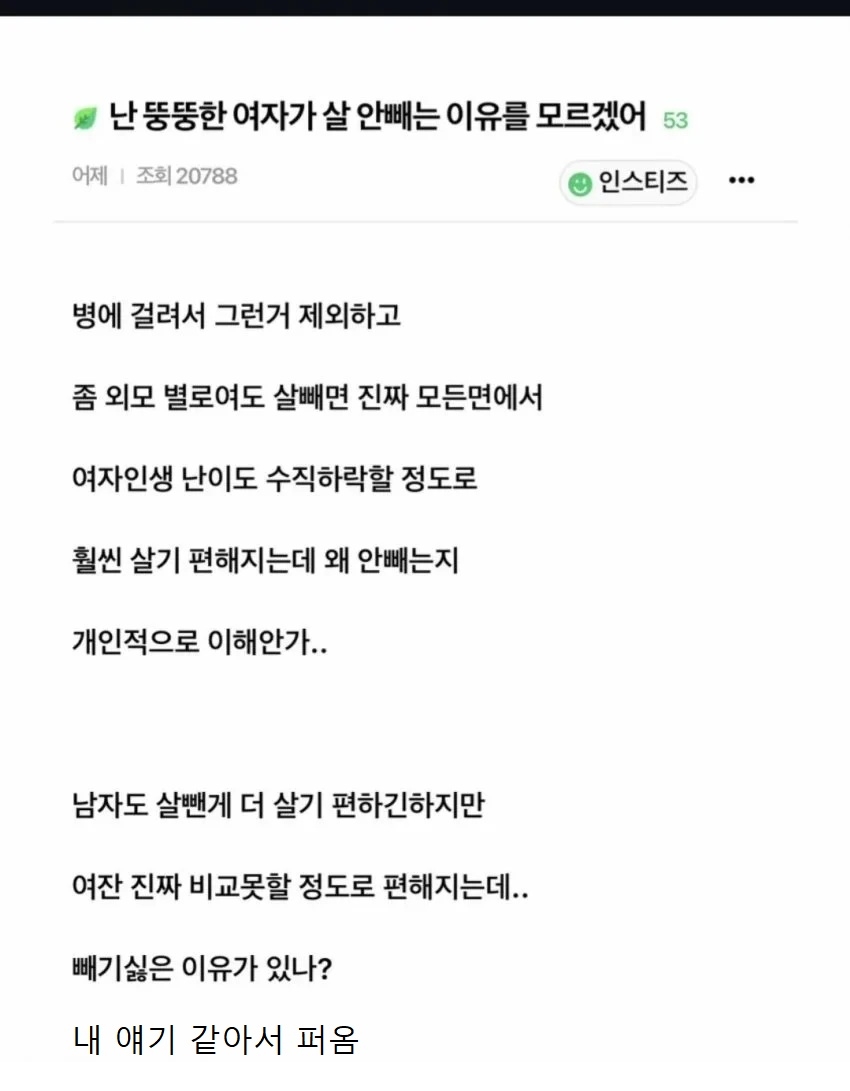Screen dimensions: 850x1091
Task: Open the 53 comments on the post
Action: tap(676, 121)
